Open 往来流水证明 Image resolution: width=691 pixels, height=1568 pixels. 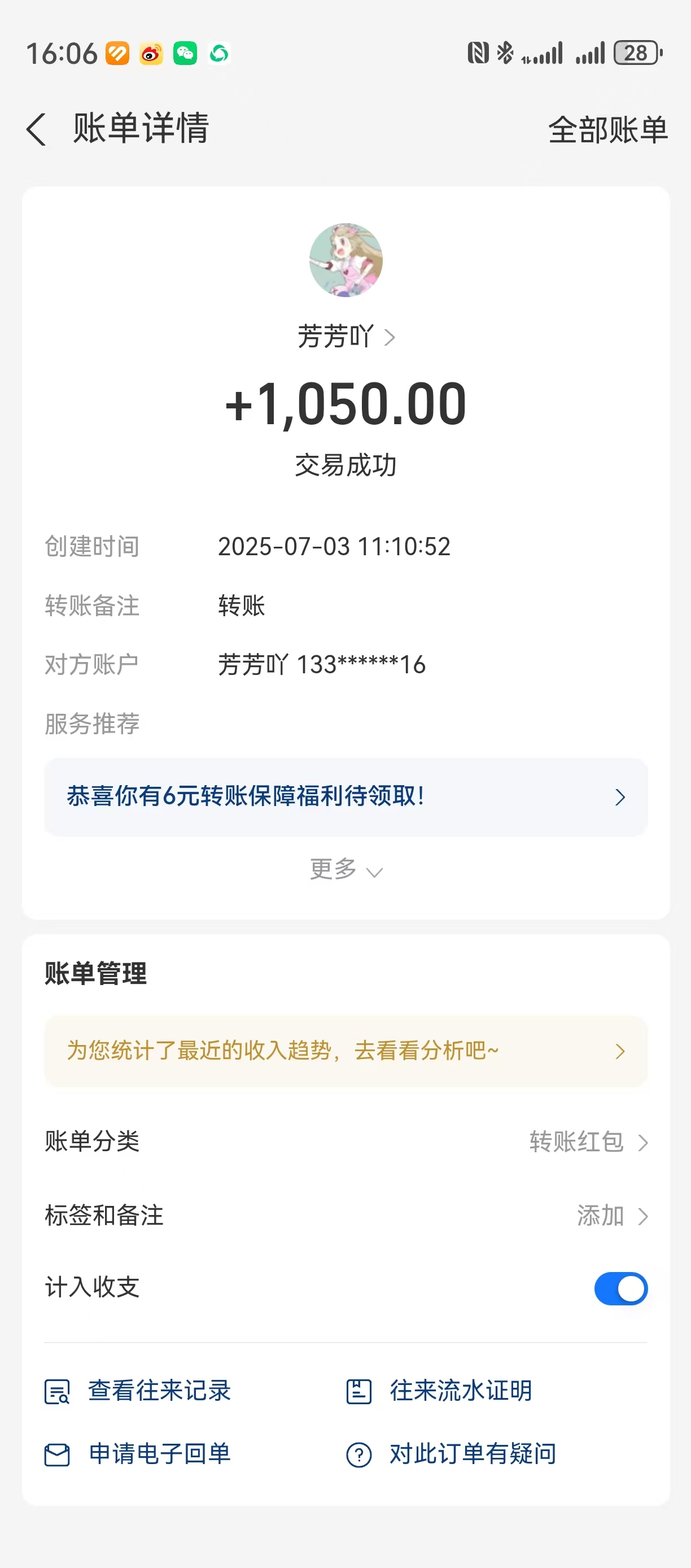point(440,1391)
